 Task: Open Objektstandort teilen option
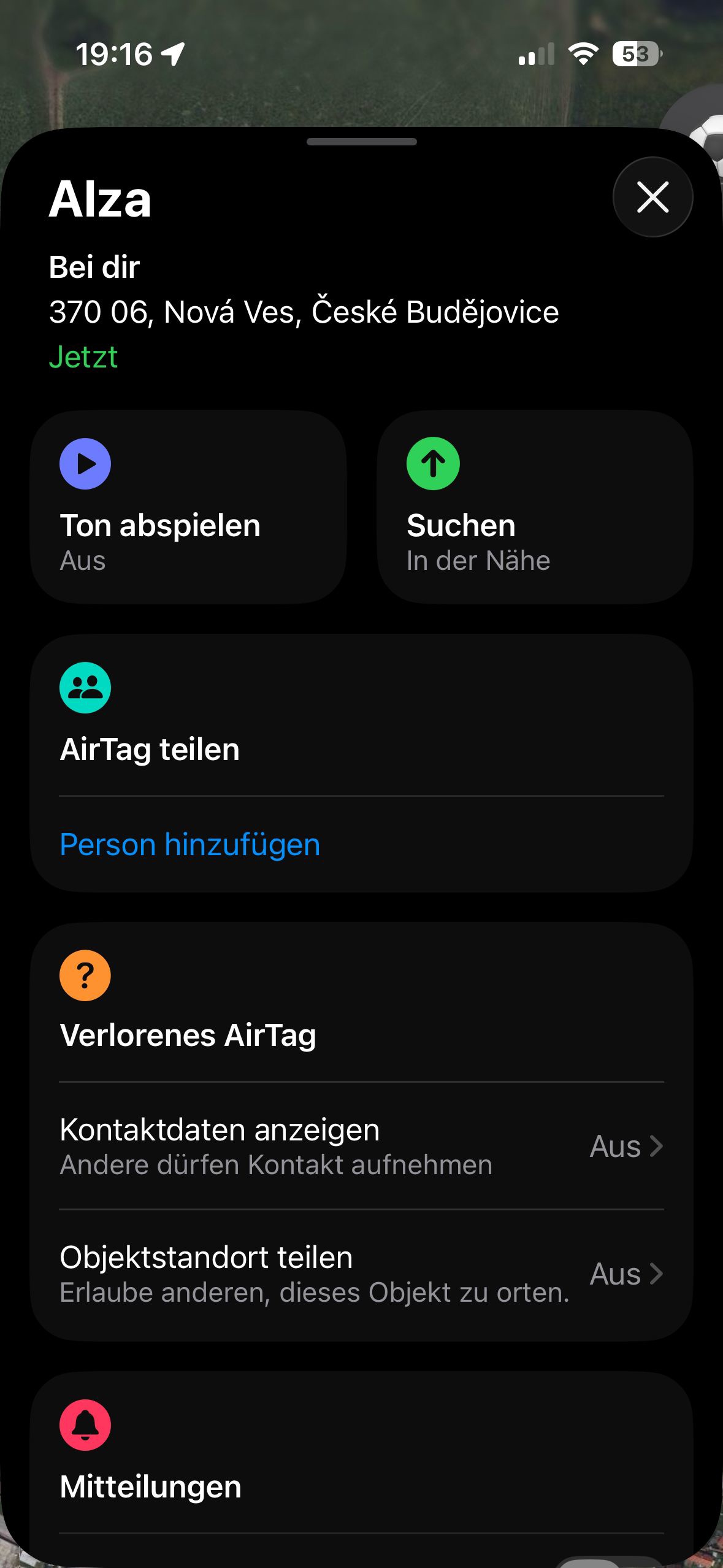coord(361,1274)
